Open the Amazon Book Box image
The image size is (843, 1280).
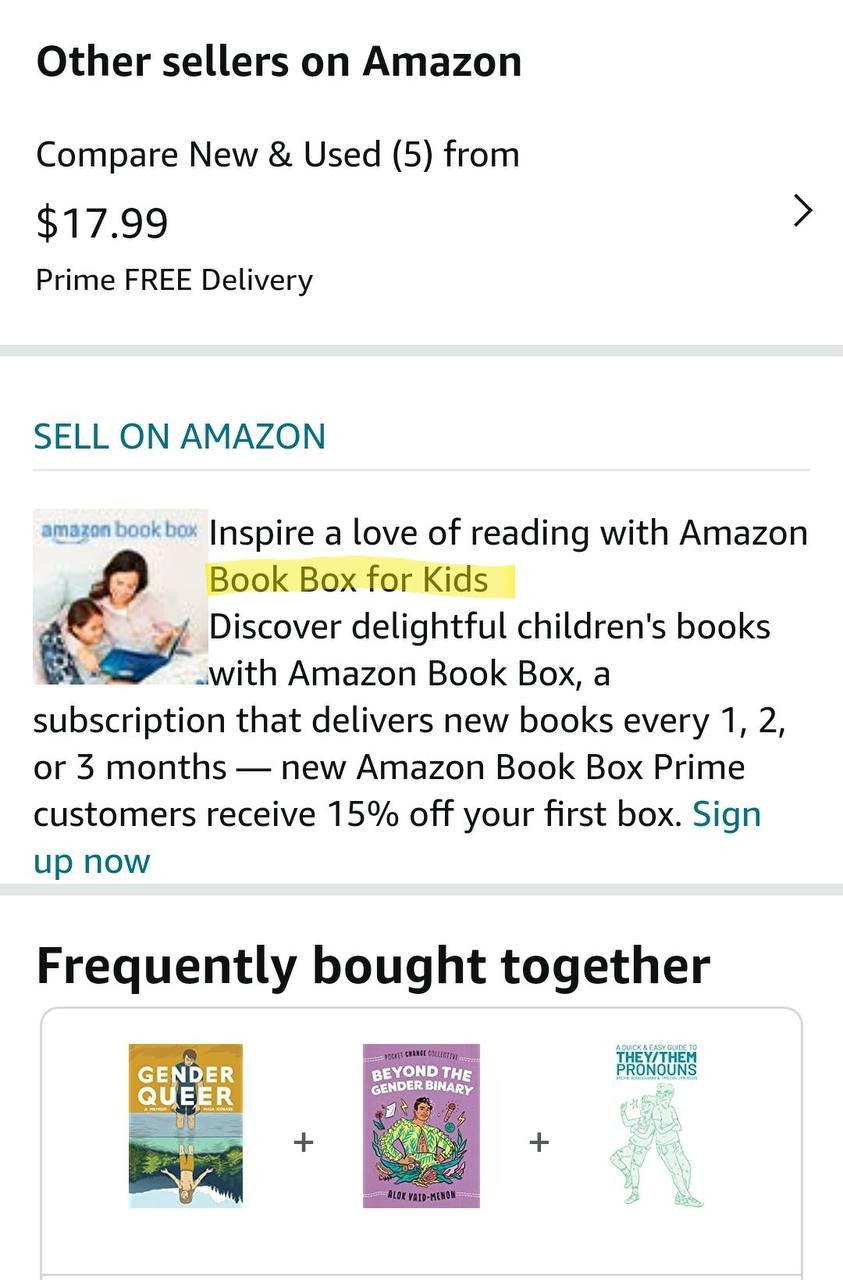point(120,599)
